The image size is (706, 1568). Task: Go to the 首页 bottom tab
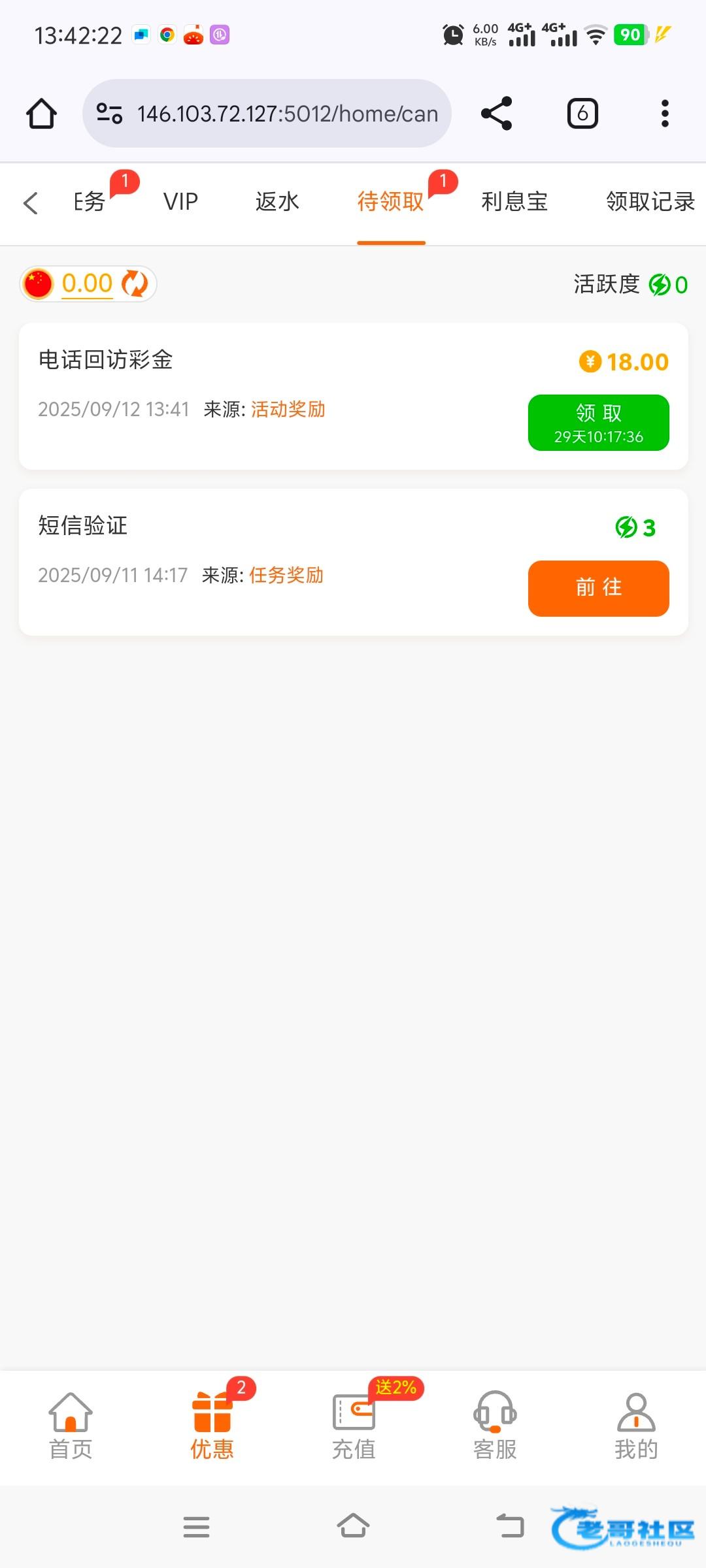coord(71,1426)
